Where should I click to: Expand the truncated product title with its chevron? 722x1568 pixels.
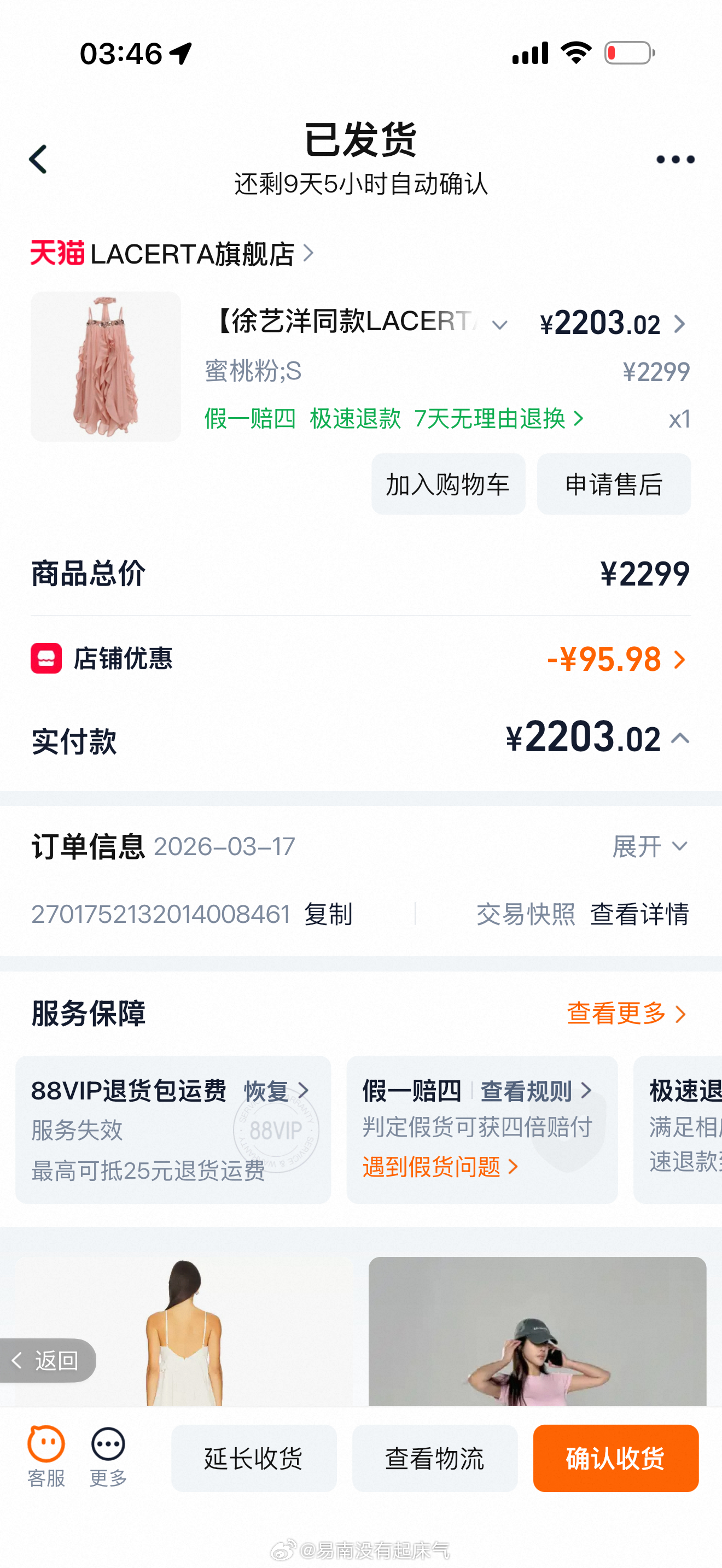(x=499, y=325)
